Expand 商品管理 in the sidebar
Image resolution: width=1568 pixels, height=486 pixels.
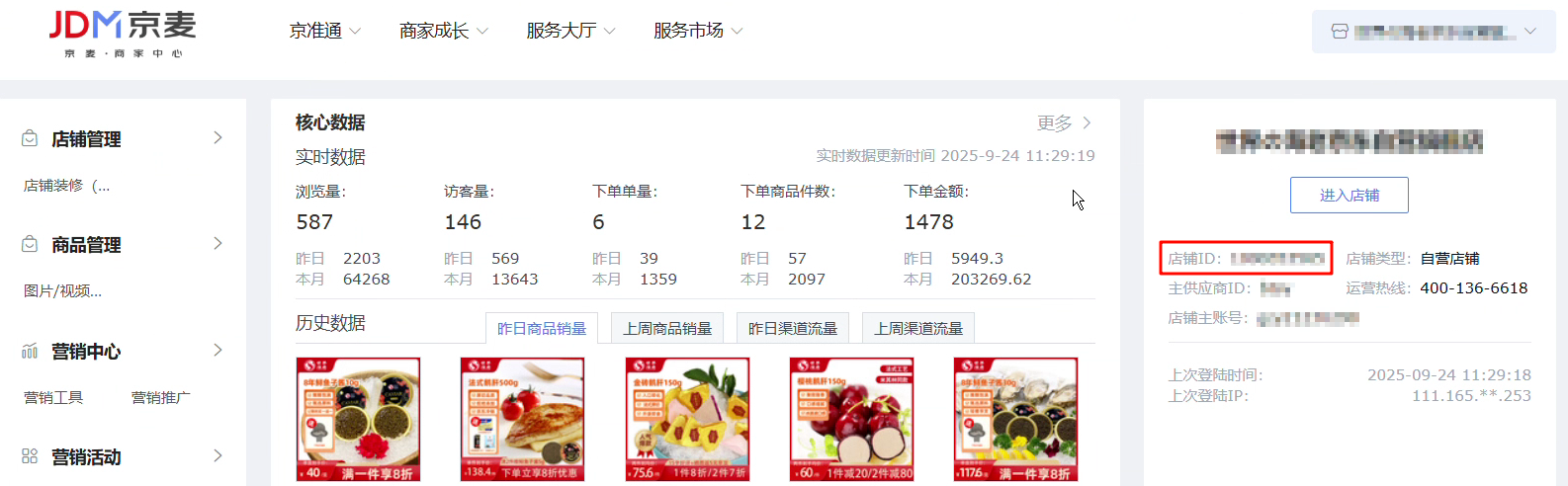click(x=123, y=244)
